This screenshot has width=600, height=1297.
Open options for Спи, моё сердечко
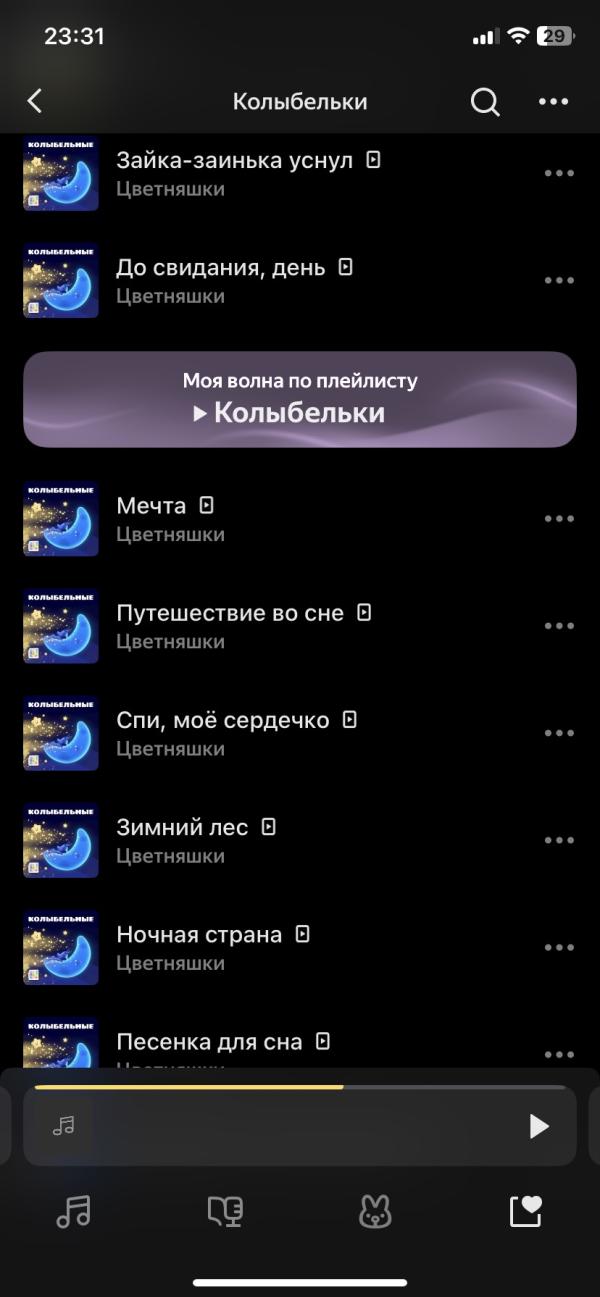click(558, 733)
